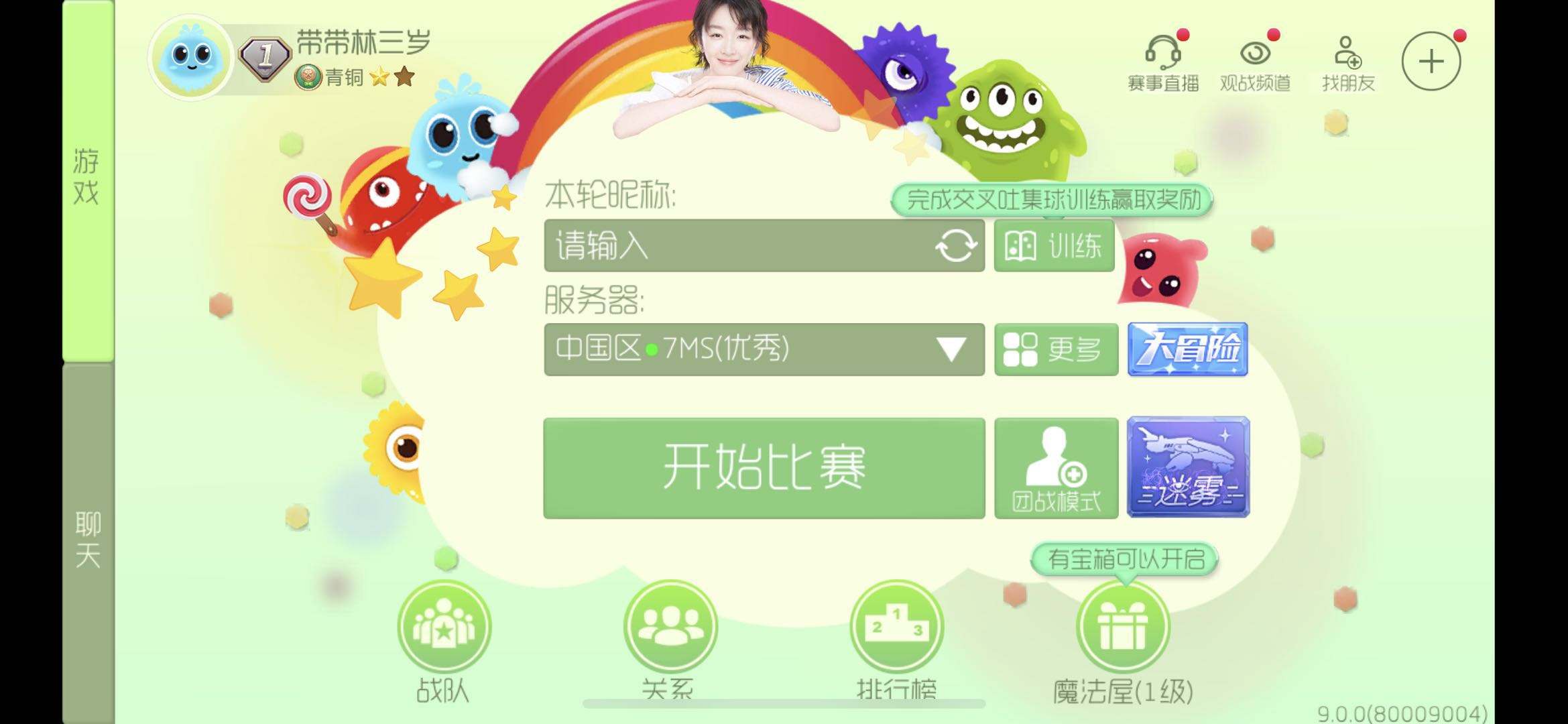1568x724 pixels.
Task: View the 排行榜 leaderboard
Action: [896, 627]
